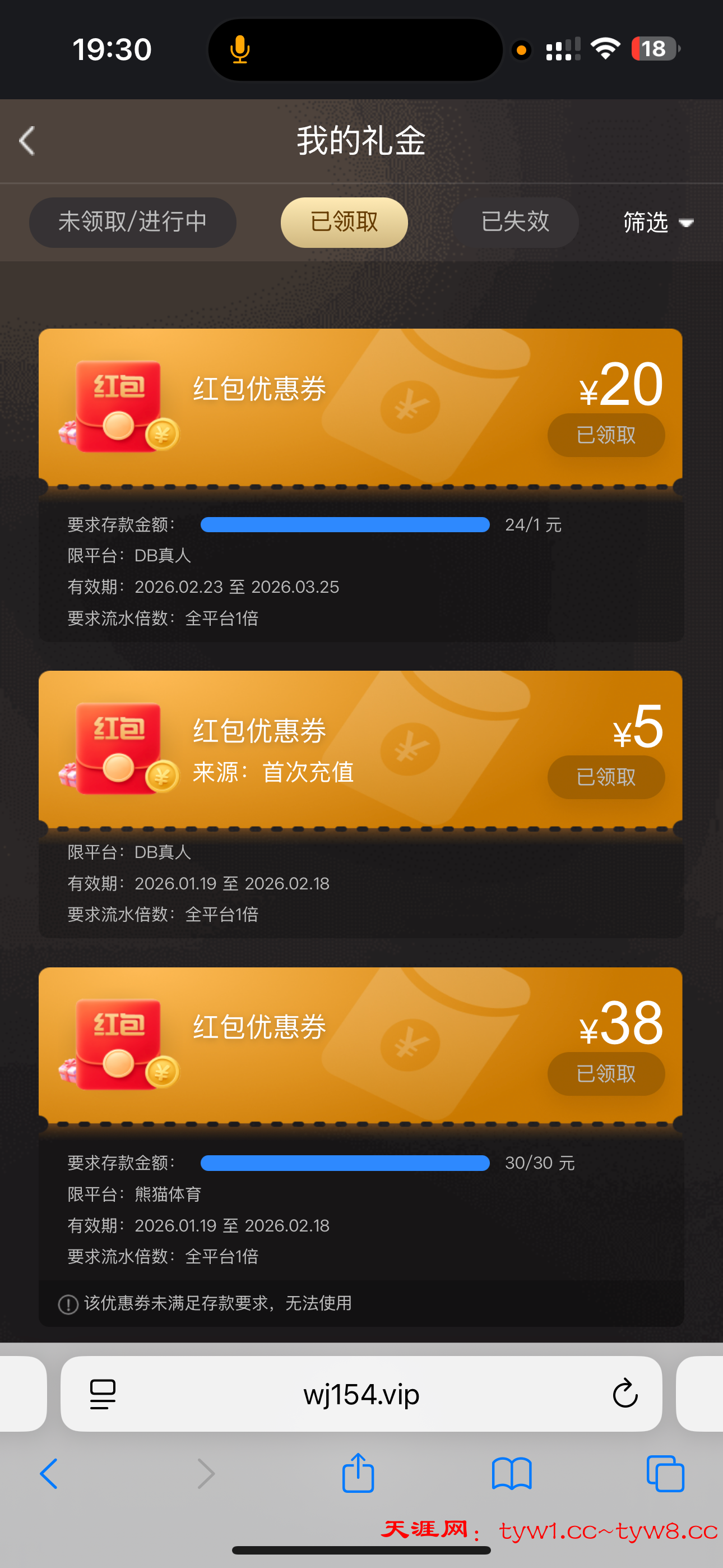The height and width of the screenshot is (1568, 723).
Task: Switch to 已失效 tab
Action: [515, 222]
